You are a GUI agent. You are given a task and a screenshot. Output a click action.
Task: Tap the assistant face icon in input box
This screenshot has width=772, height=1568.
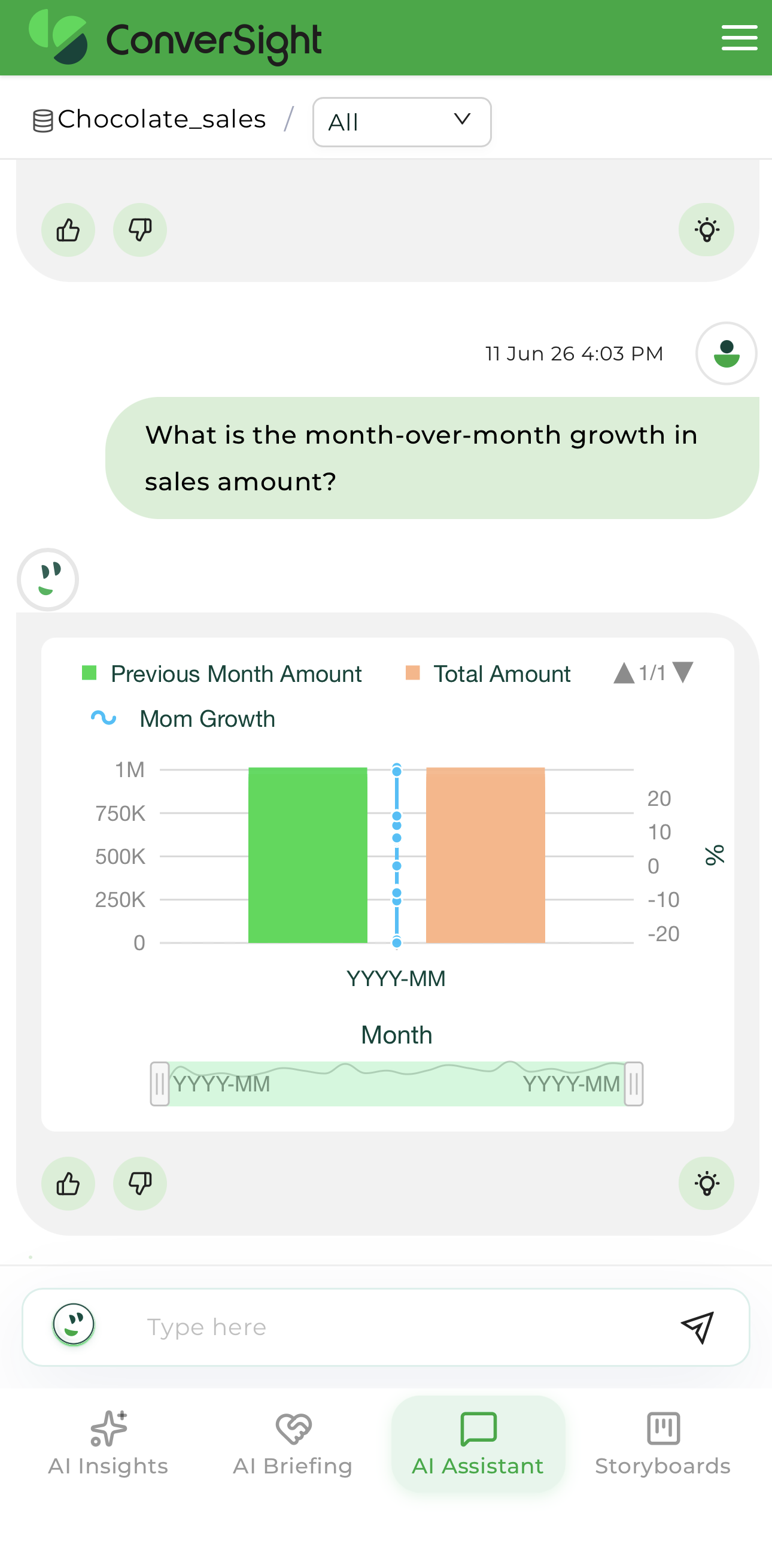(x=74, y=1324)
